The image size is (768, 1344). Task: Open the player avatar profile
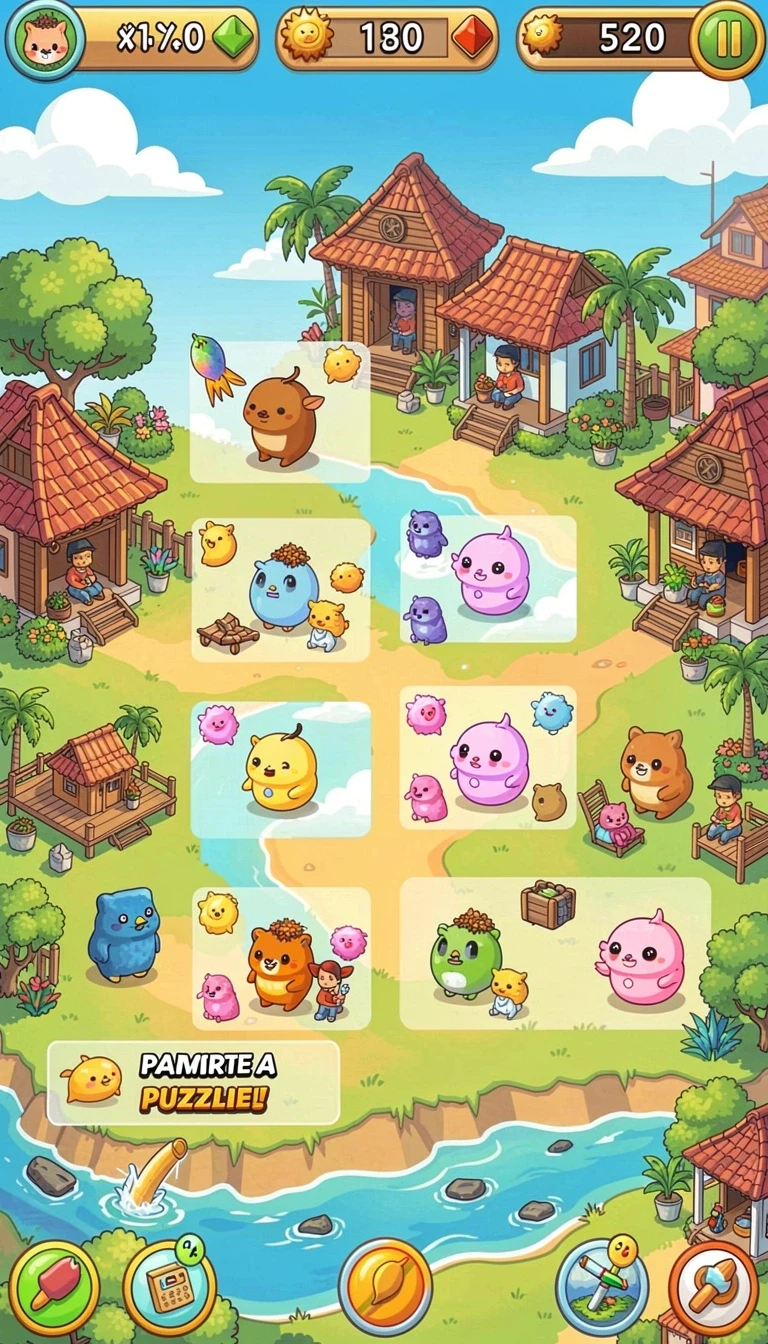point(44,39)
